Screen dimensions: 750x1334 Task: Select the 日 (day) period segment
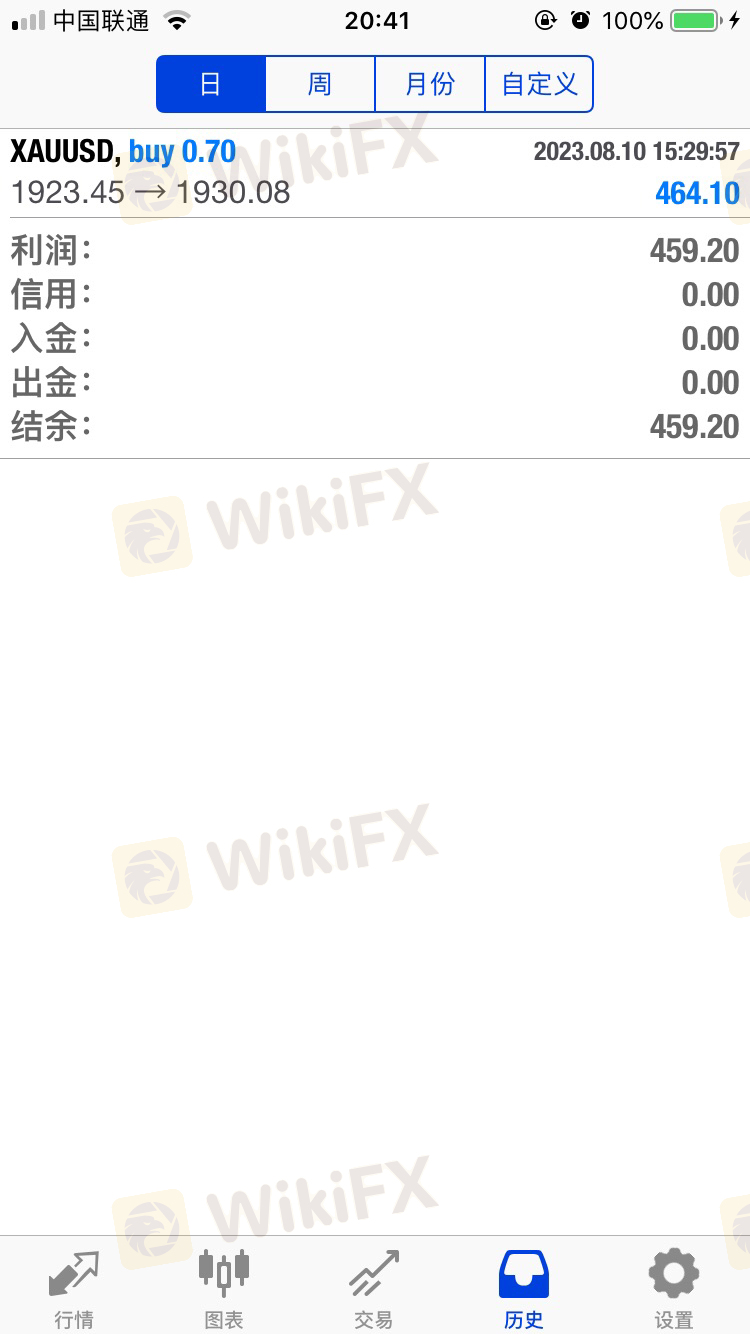211,84
